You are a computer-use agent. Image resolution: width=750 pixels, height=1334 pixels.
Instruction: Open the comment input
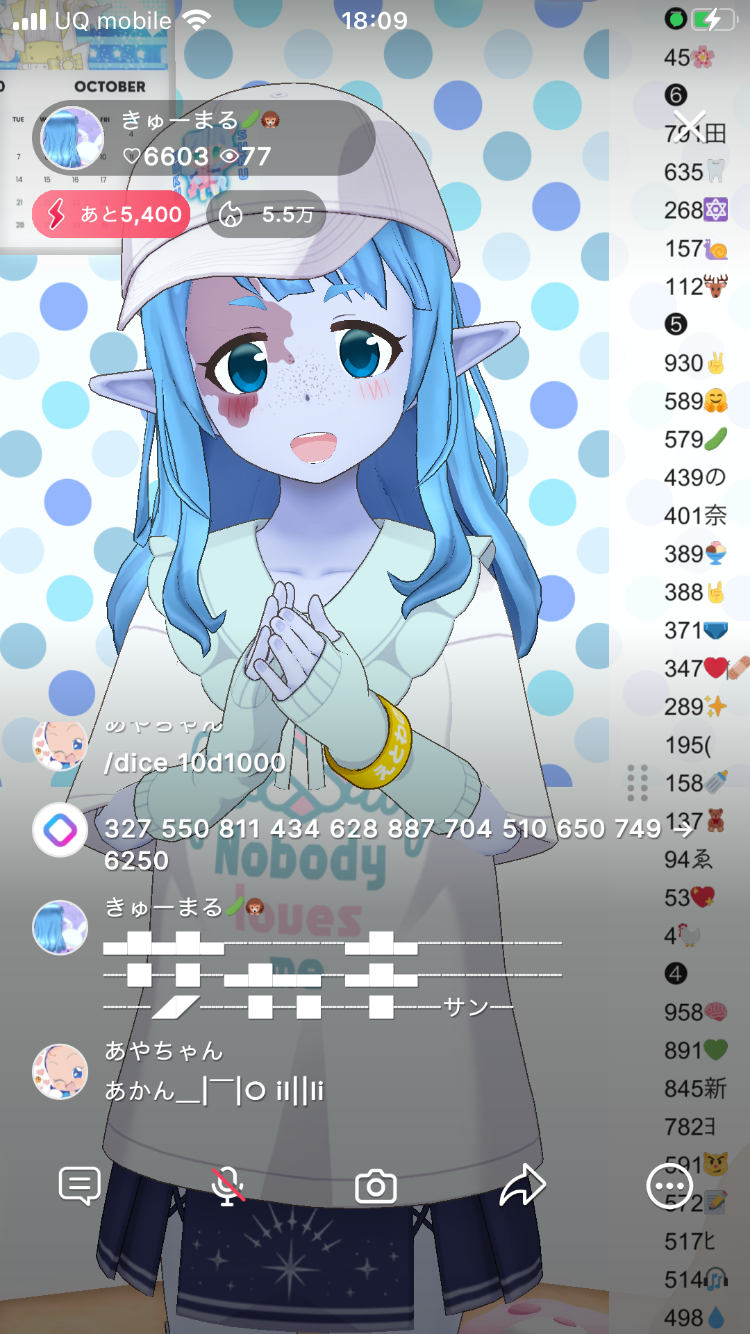[79, 1186]
